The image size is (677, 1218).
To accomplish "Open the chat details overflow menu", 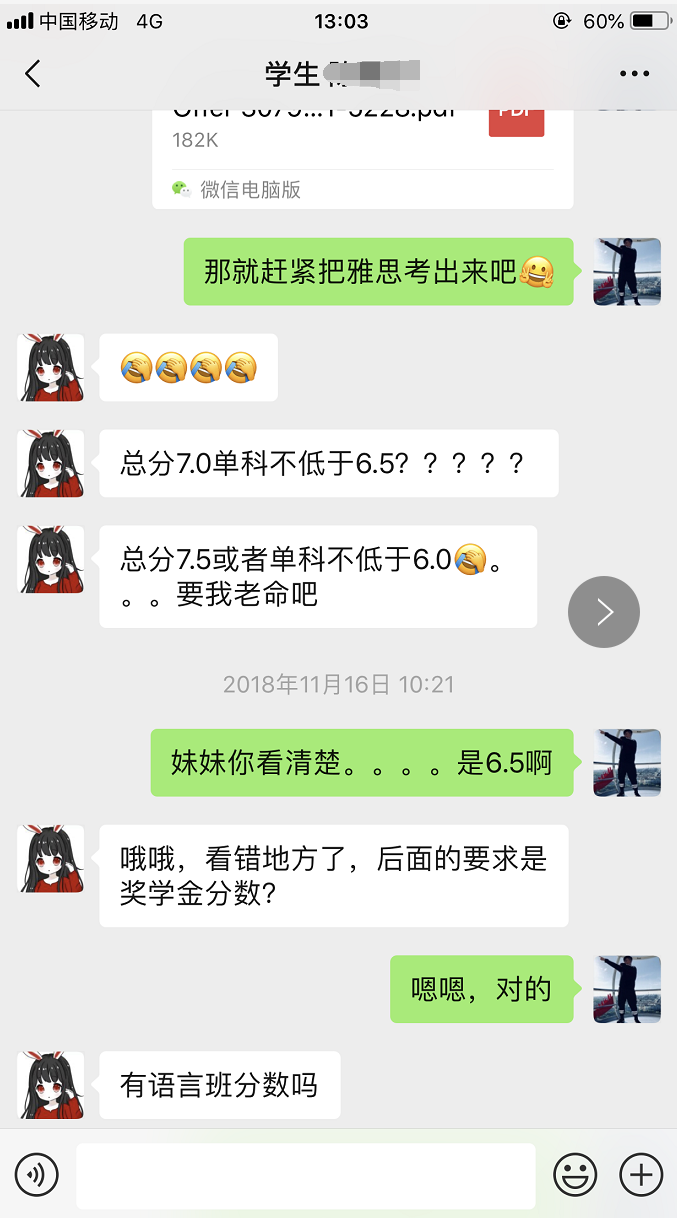I will (634, 74).
